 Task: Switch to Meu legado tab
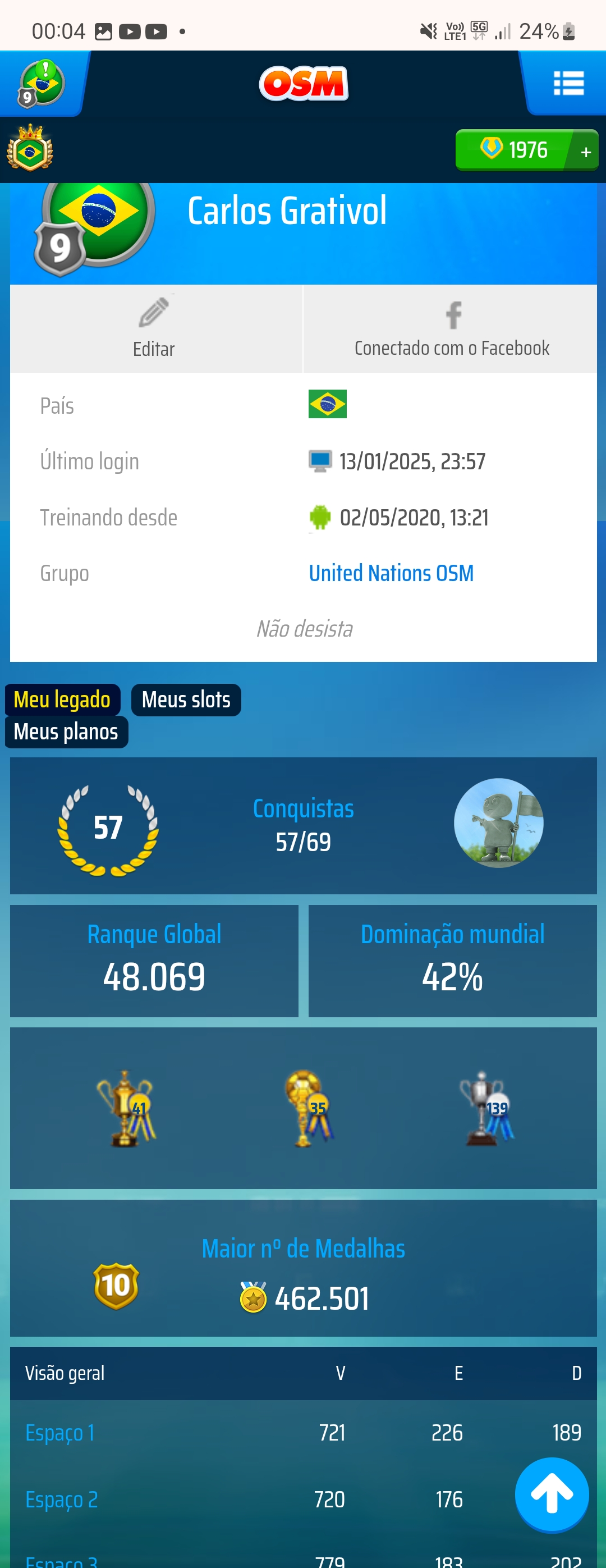coord(62,700)
